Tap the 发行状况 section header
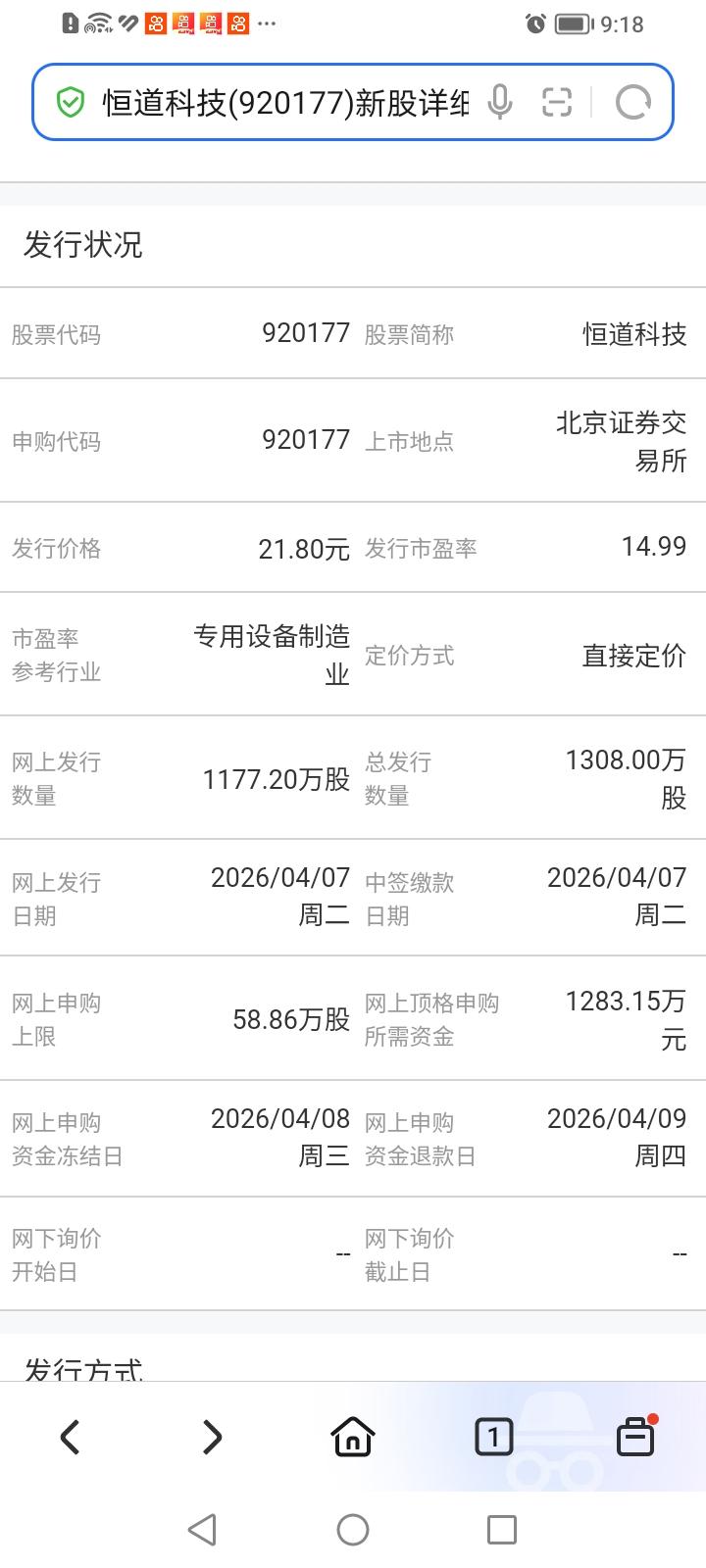Viewport: 706px width, 1568px height. point(84,246)
